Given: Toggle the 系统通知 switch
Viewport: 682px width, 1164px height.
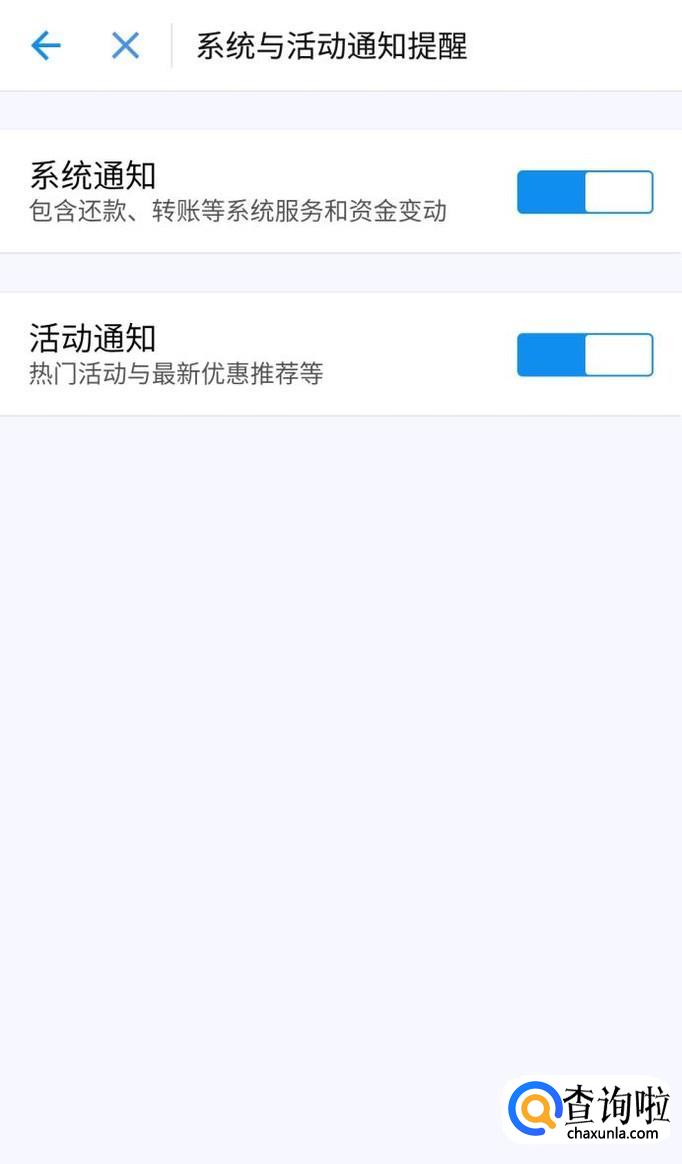Looking at the screenshot, I should point(584,192).
